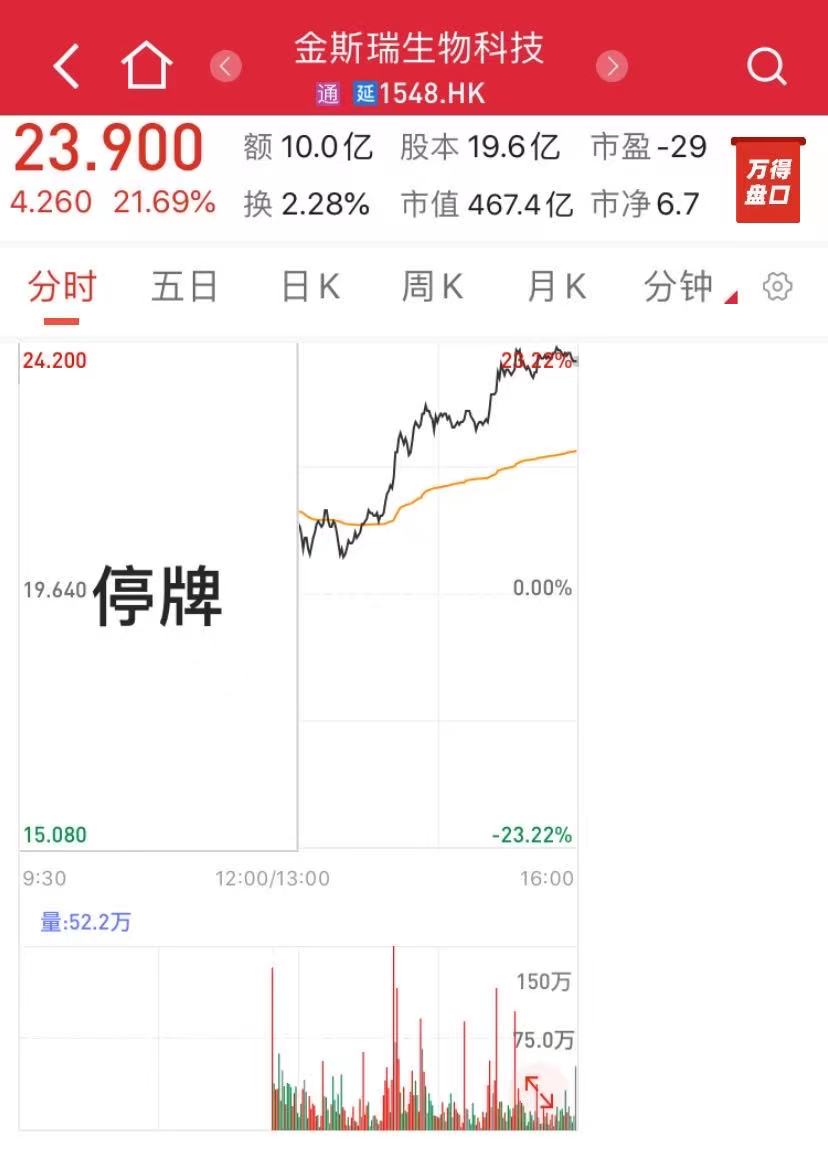Switch to the 五日 tab

coord(184,287)
